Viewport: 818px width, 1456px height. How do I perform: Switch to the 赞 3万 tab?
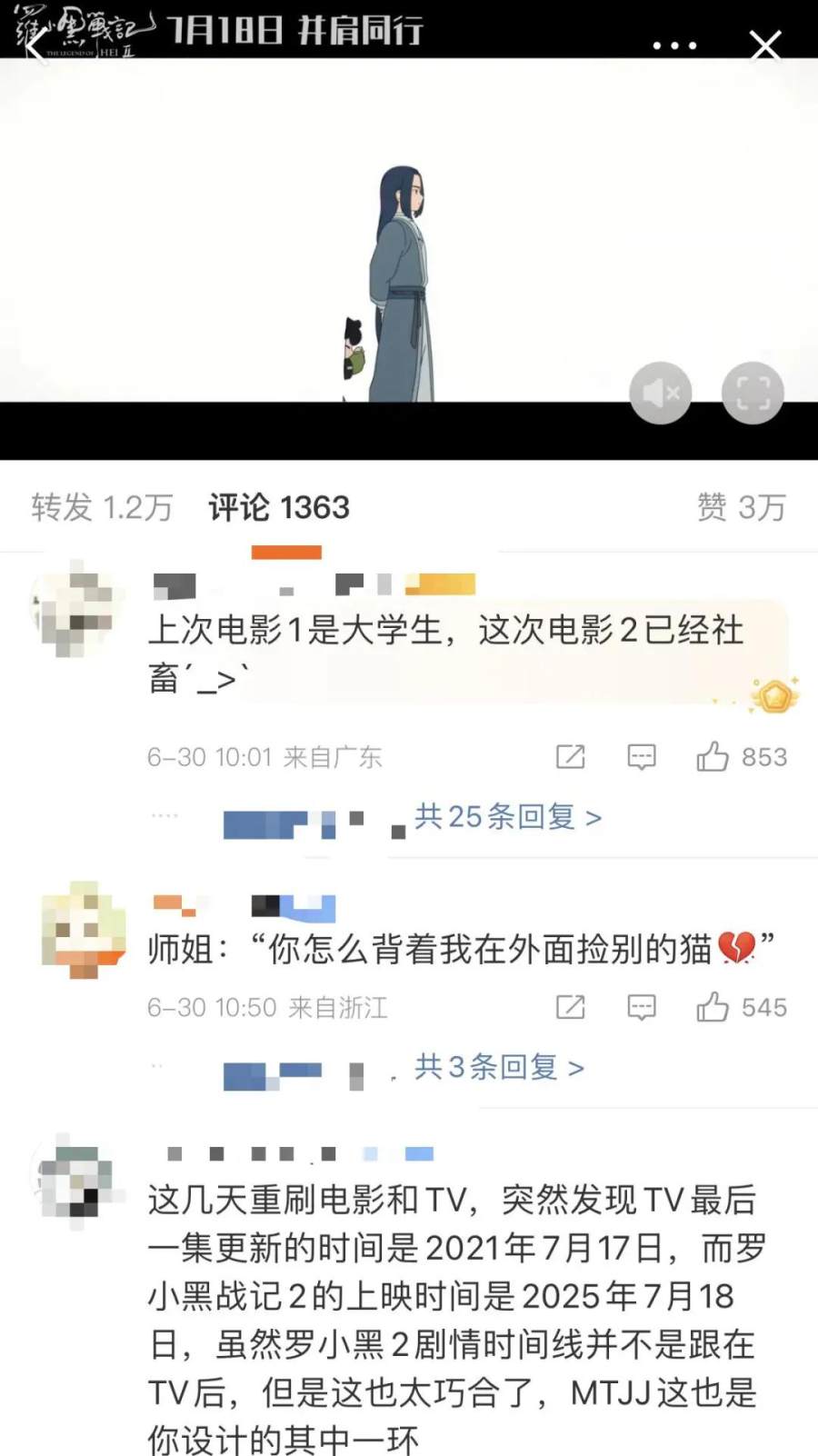point(741,507)
